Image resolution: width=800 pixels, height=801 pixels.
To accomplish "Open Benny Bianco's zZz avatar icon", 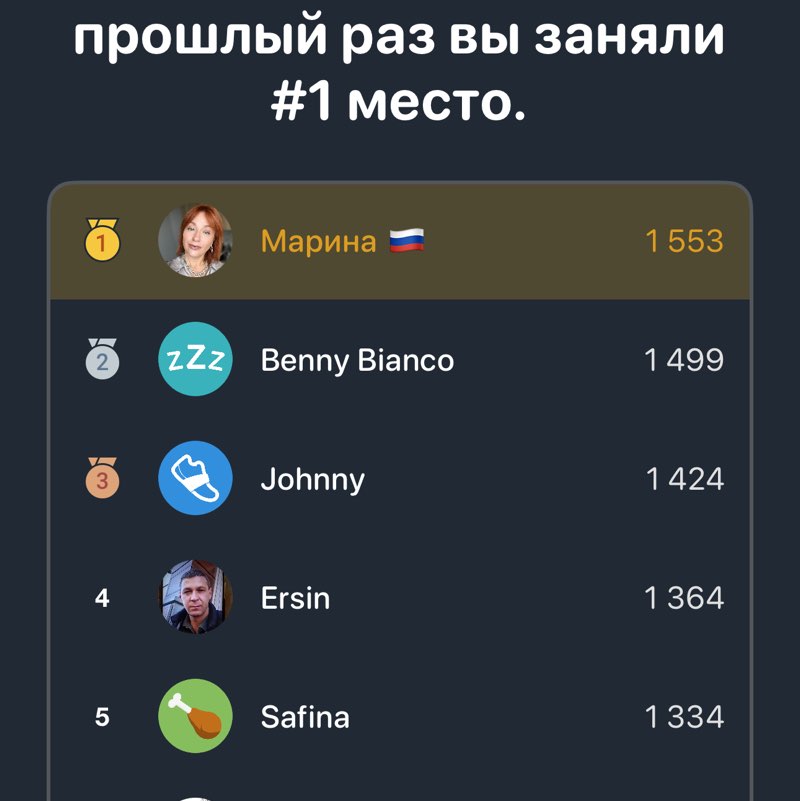I will click(x=196, y=358).
